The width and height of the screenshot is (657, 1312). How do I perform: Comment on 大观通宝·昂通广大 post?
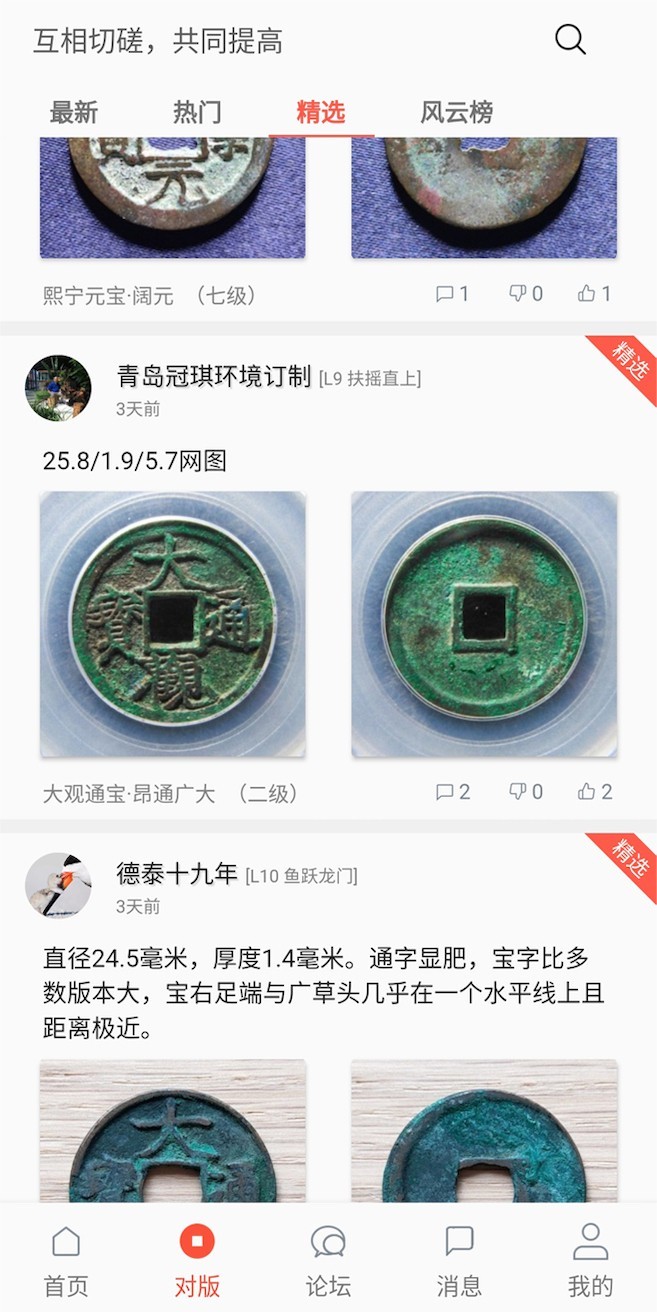(x=452, y=792)
